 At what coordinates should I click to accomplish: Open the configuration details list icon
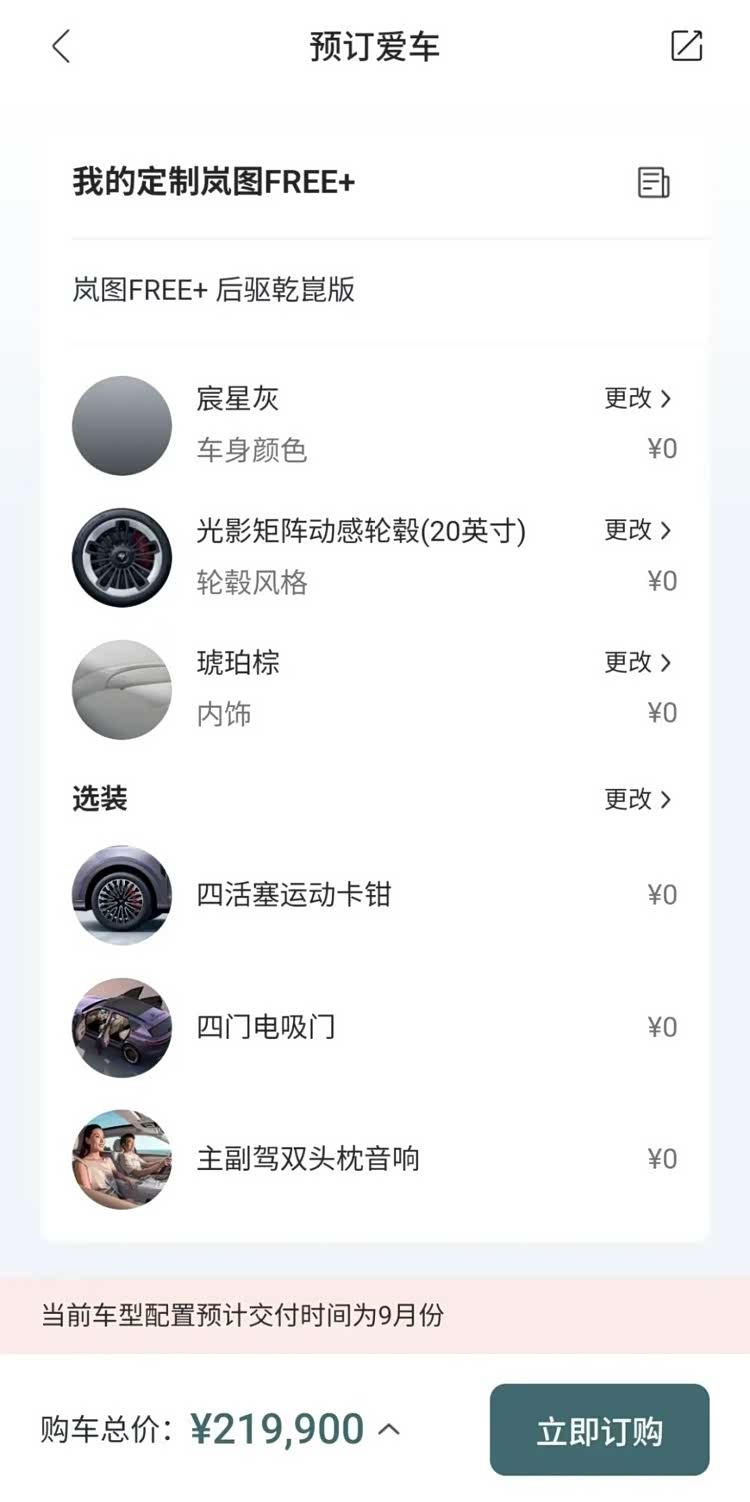coord(653,183)
